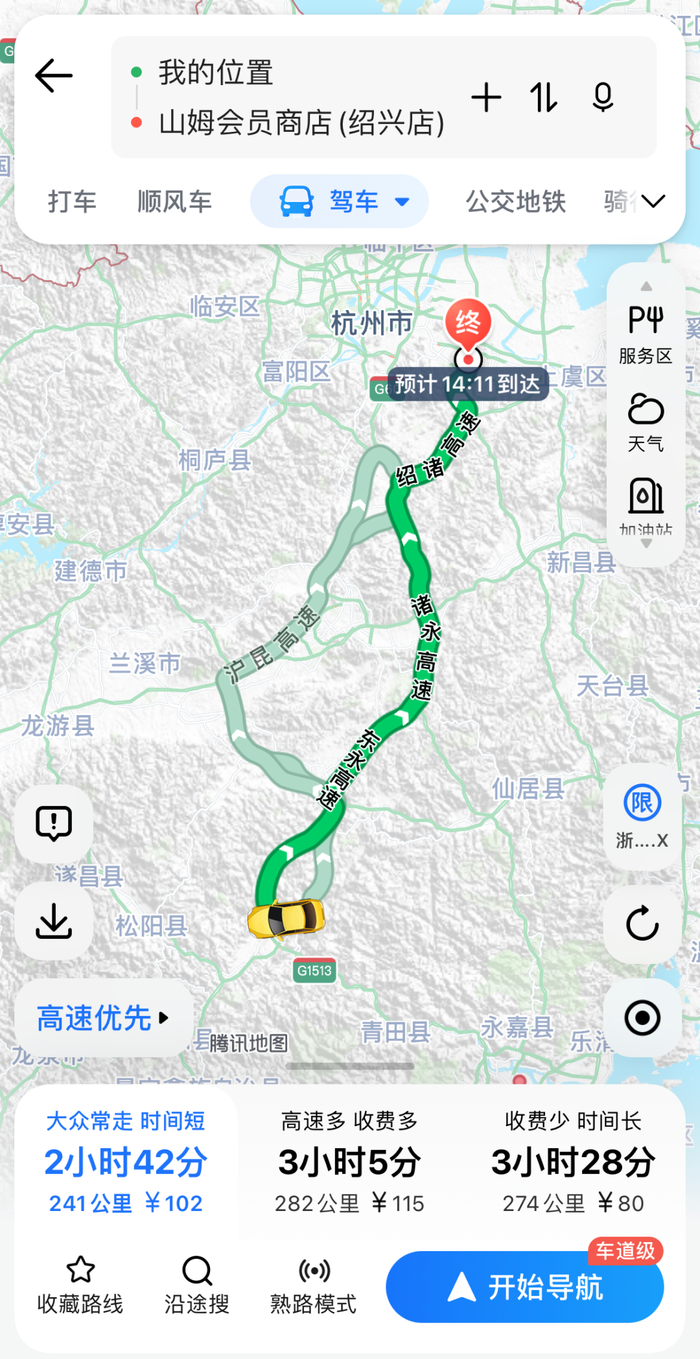
Task: Add a waypoint with the plus icon
Action: tap(486, 98)
